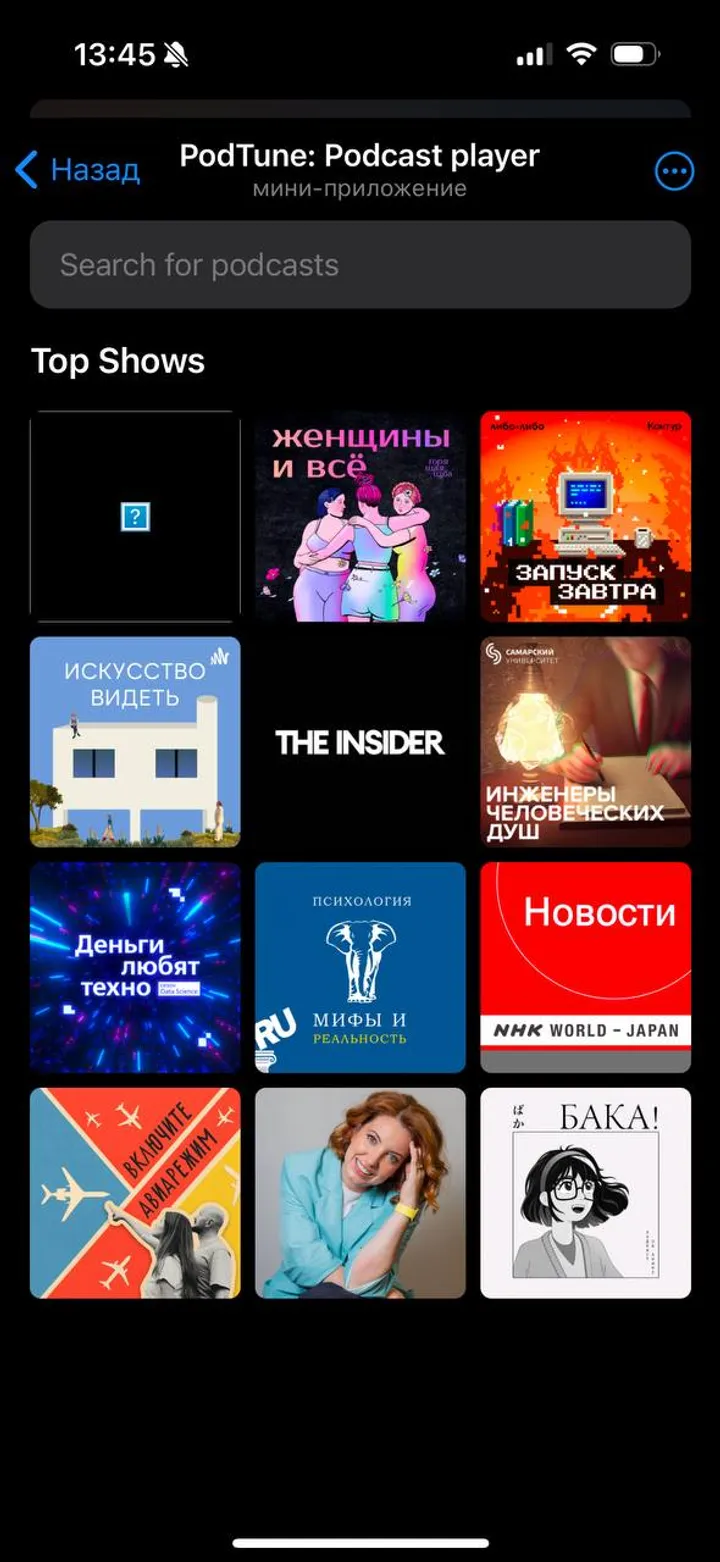Viewport: 720px width, 1562px height.
Task: Open the Включите авиарежим podcast
Action: 134,1191
